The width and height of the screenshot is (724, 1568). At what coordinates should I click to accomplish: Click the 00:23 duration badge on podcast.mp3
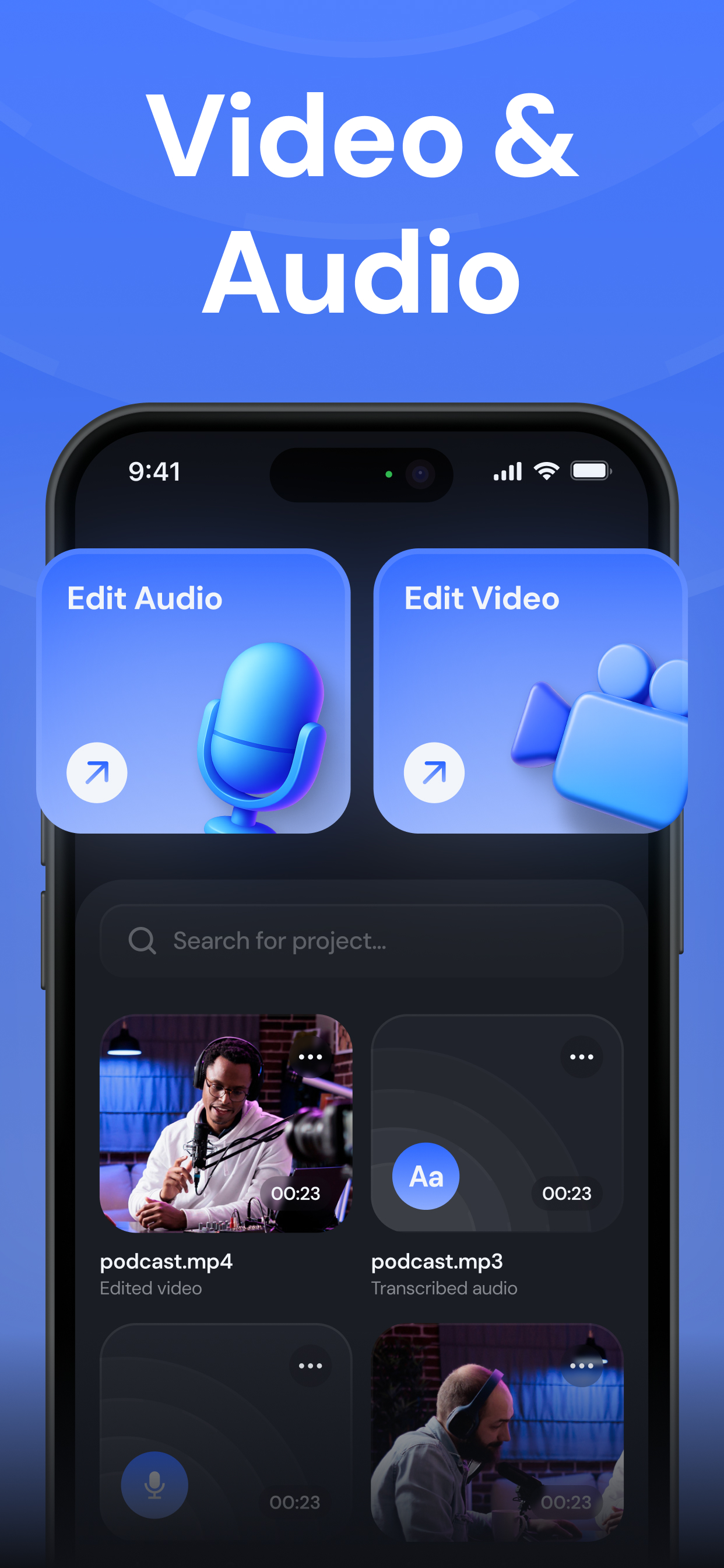pos(568,1193)
